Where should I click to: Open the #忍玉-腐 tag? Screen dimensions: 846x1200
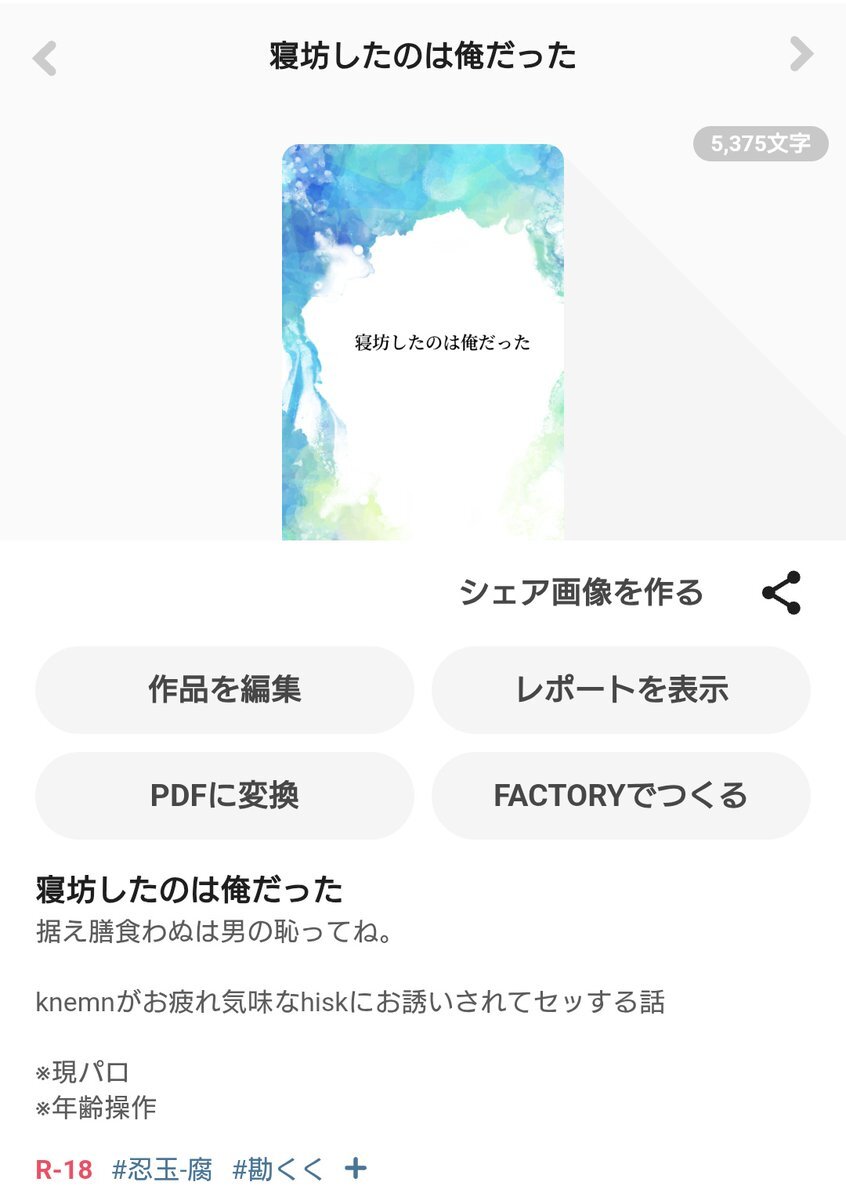click(x=162, y=1169)
